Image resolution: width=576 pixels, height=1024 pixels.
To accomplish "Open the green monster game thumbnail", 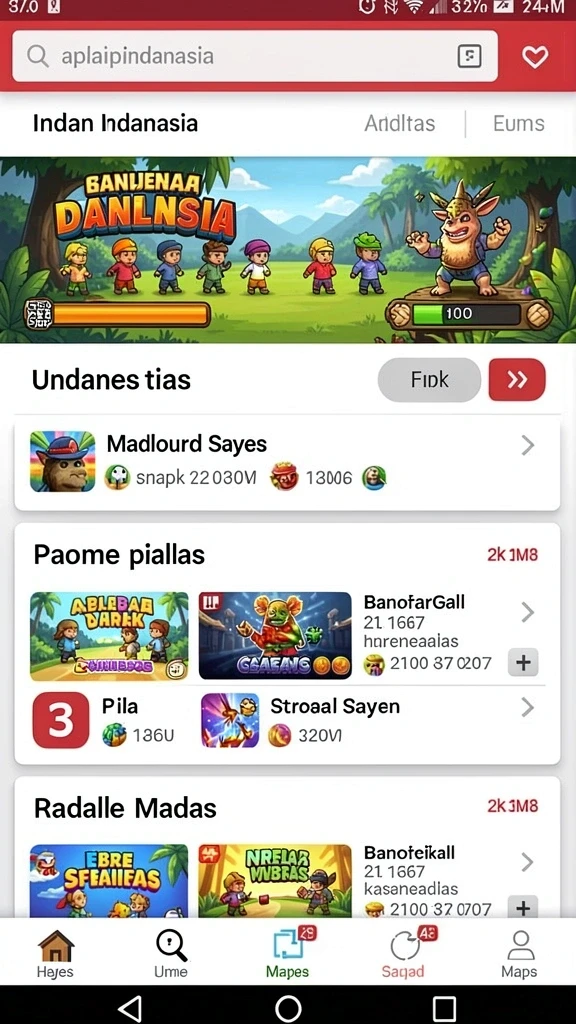I will pos(275,636).
